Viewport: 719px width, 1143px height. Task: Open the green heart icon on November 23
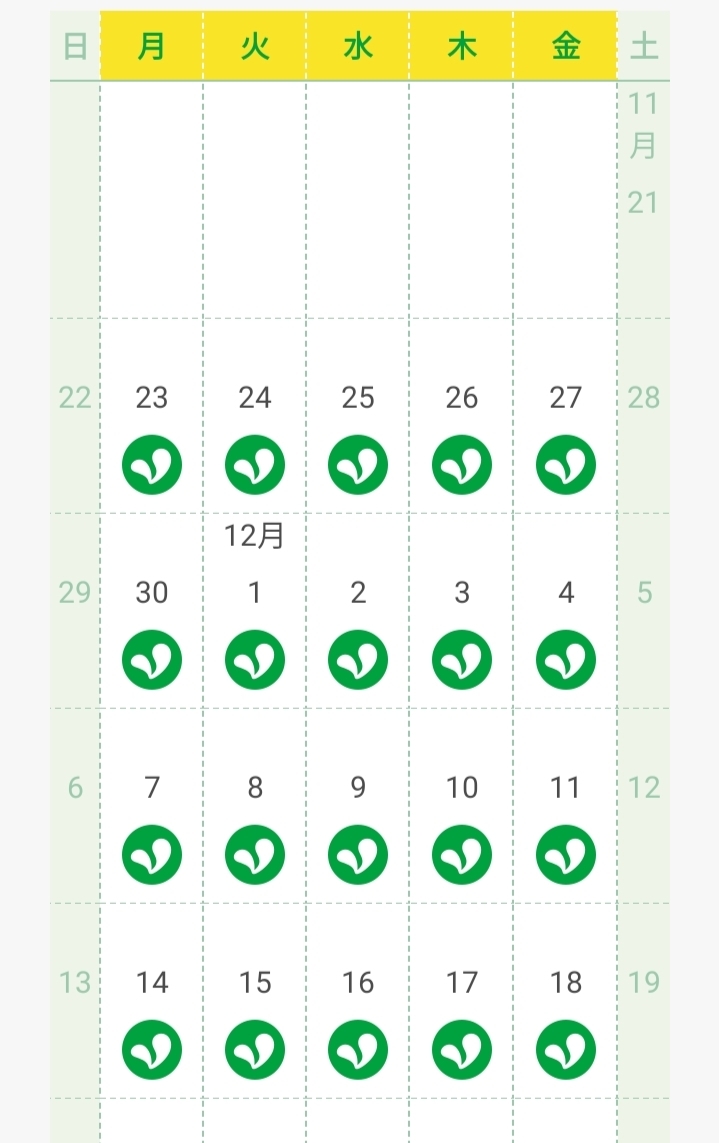(152, 465)
